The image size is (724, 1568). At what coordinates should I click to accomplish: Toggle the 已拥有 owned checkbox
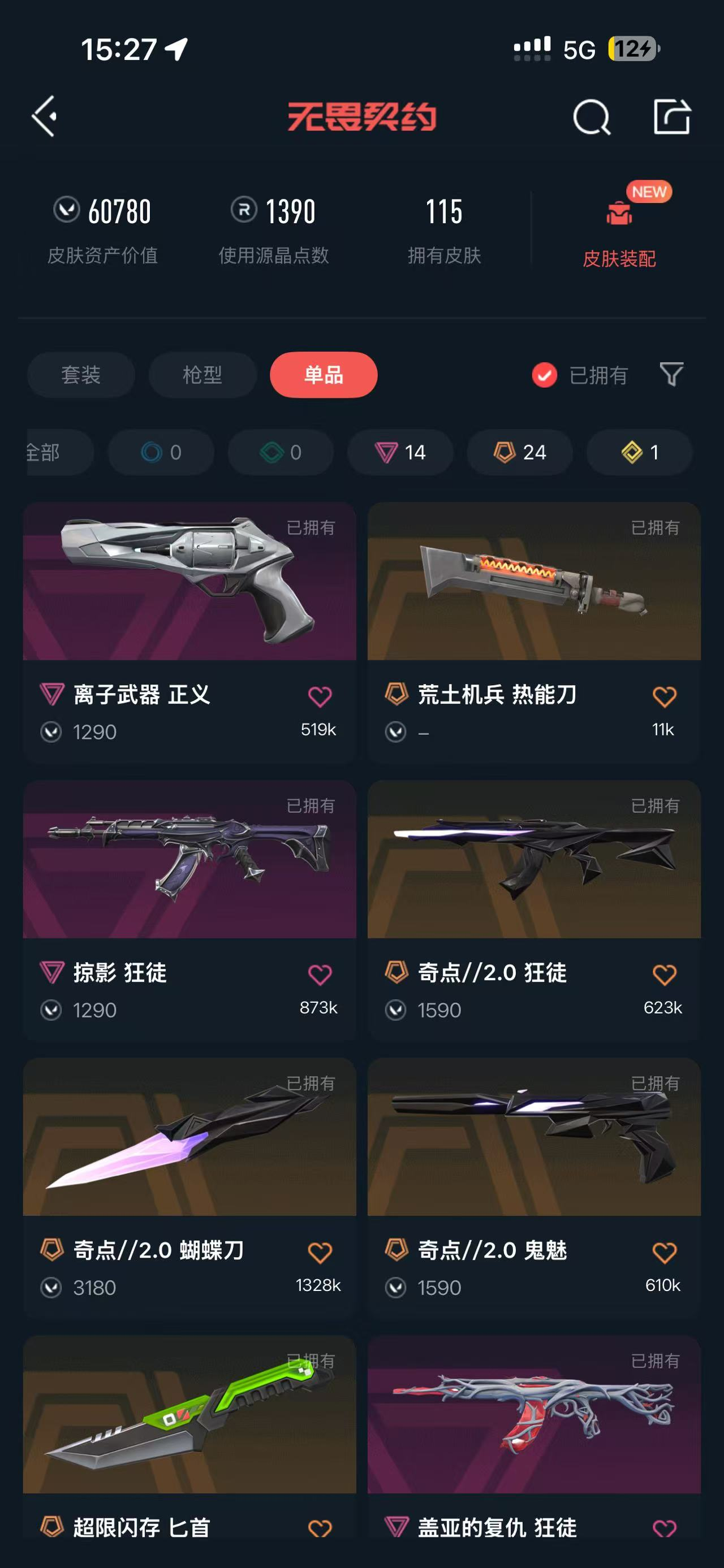pos(544,375)
